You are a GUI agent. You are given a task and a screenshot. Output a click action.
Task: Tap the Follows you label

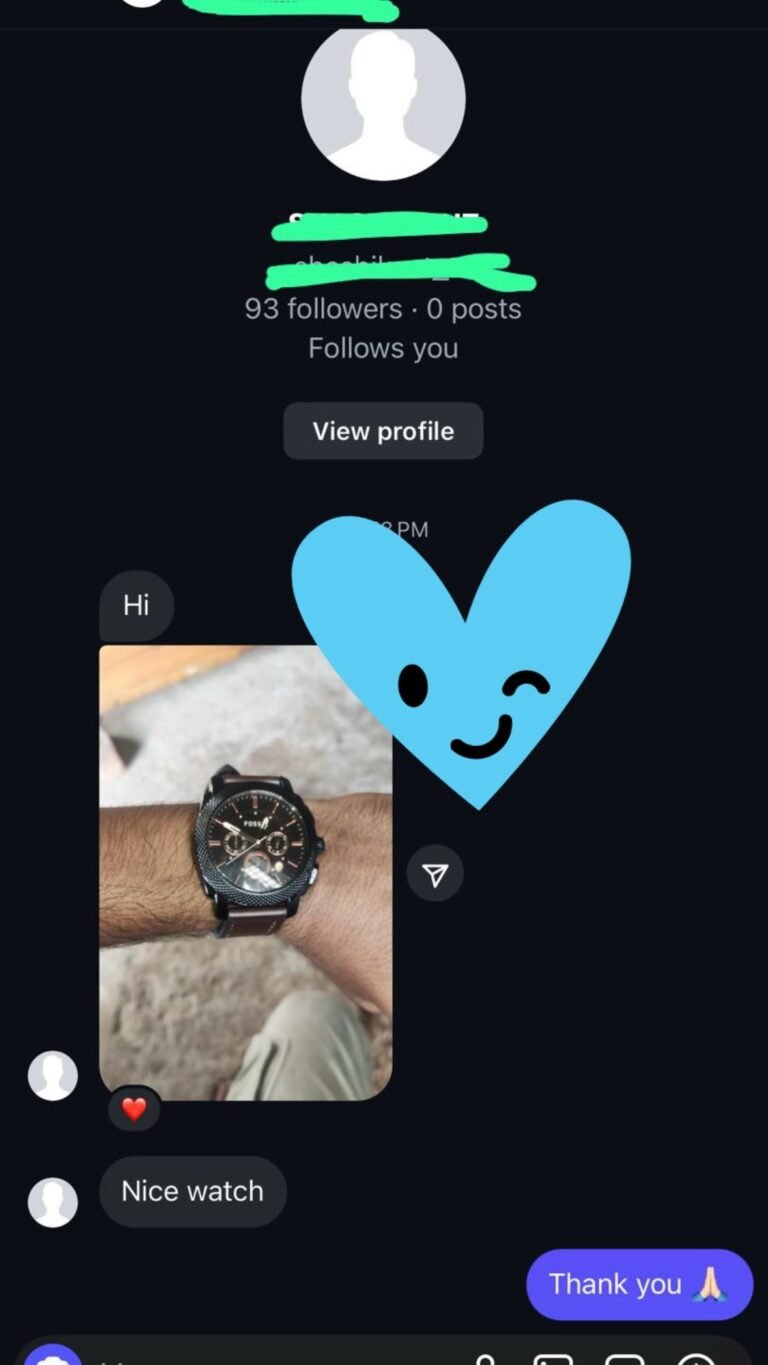(x=383, y=347)
